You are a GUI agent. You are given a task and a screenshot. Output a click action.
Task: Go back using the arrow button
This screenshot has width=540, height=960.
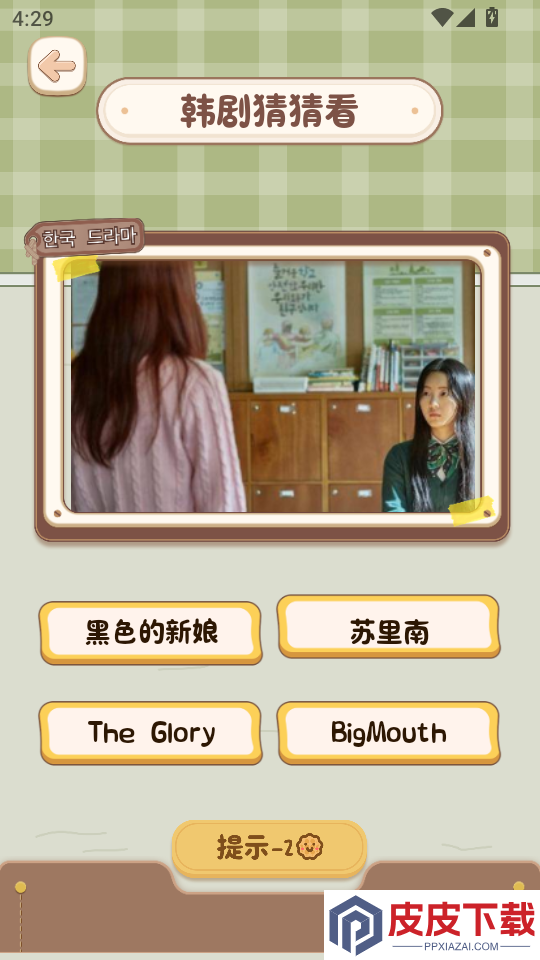tap(57, 66)
